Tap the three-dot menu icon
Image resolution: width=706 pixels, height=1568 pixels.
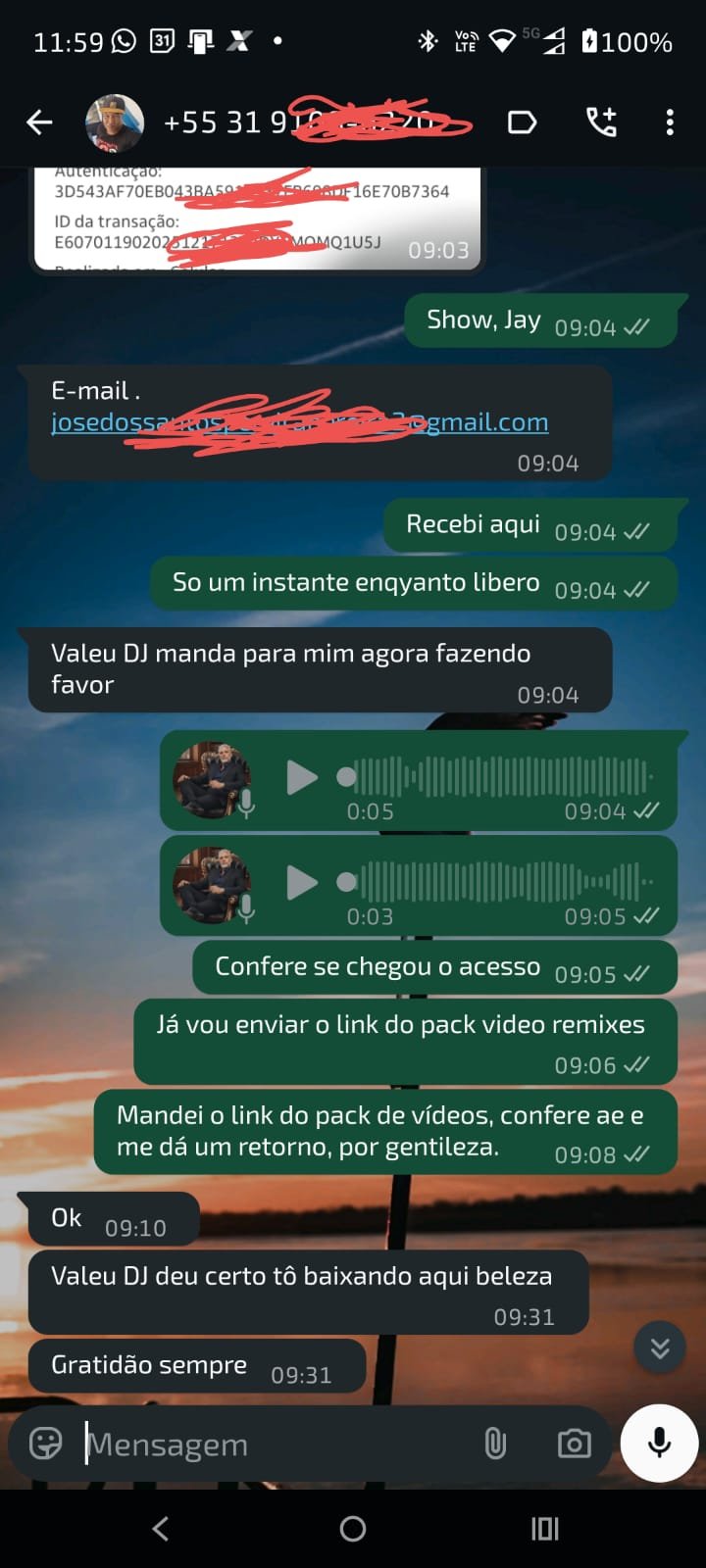click(670, 122)
